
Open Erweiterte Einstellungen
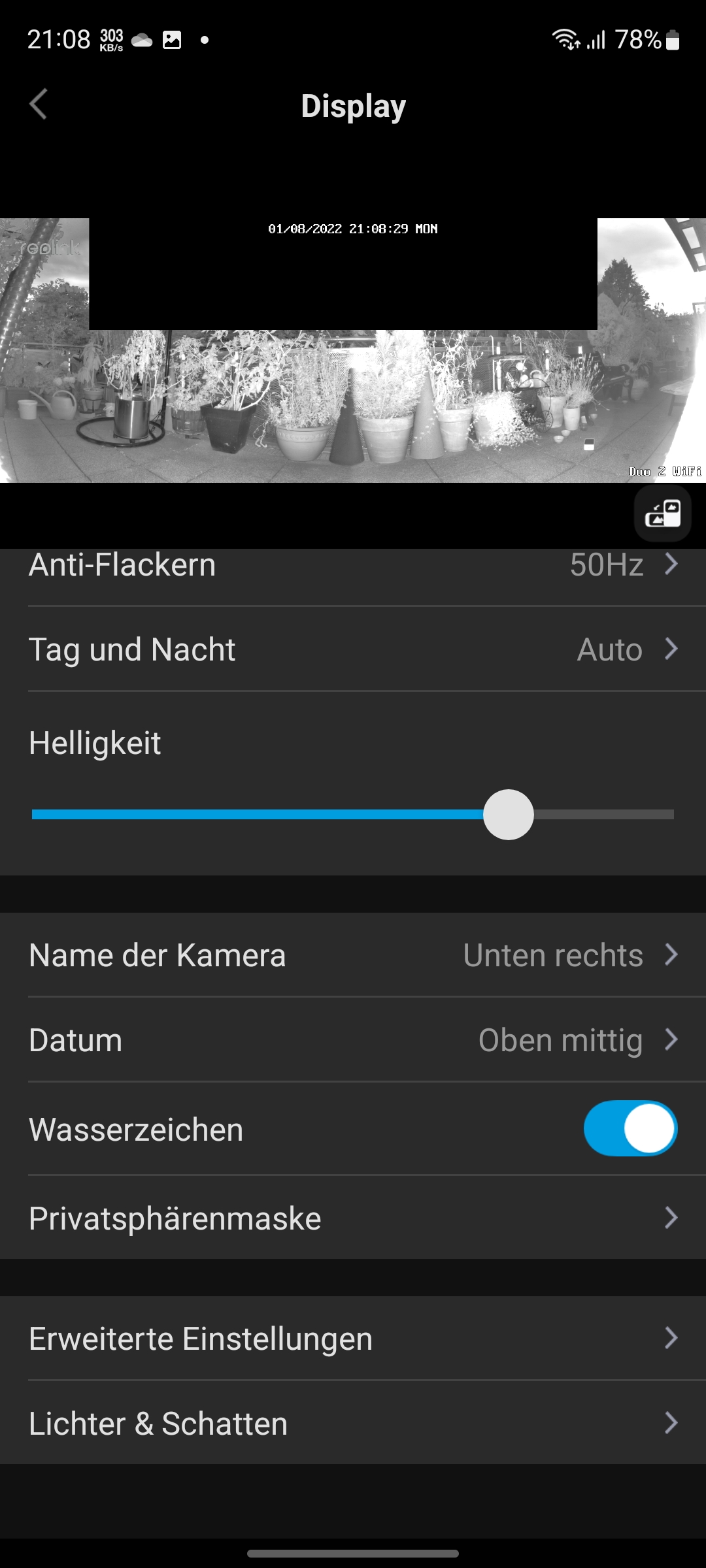pos(353,1339)
